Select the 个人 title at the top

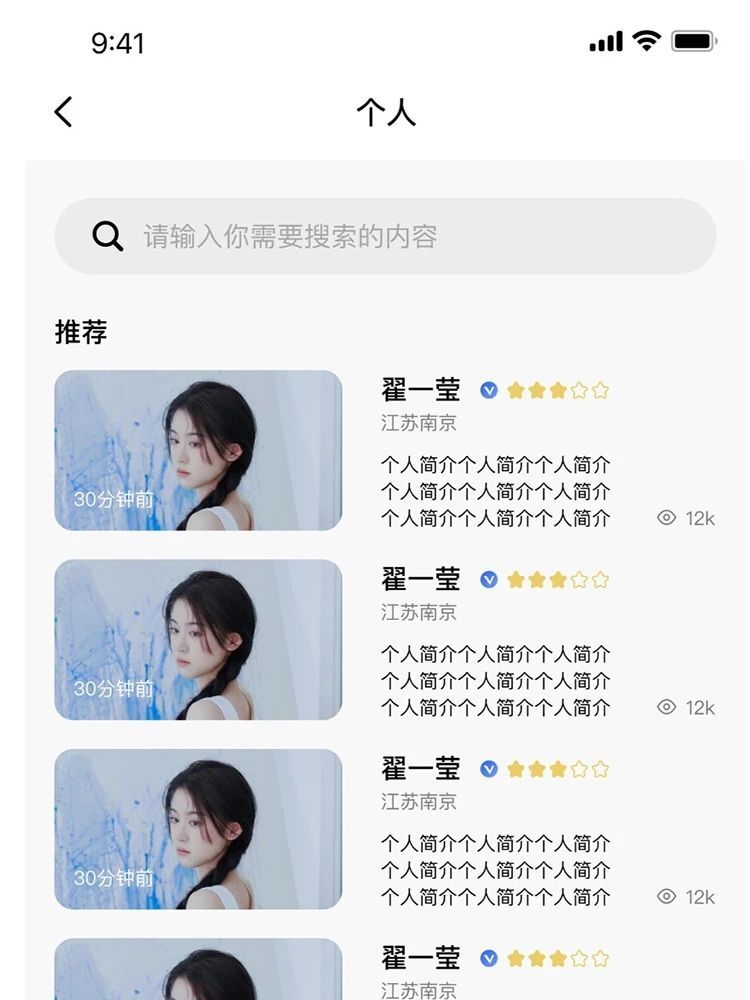[388, 113]
